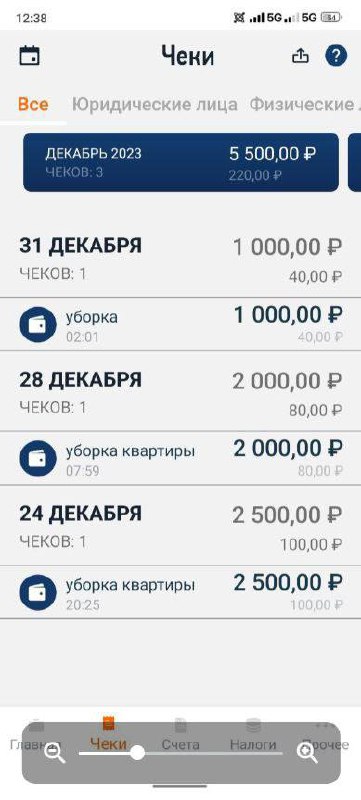Image resolution: width=361 pixels, height=800 pixels.
Task: Open the Счета tab
Action: click(180, 736)
